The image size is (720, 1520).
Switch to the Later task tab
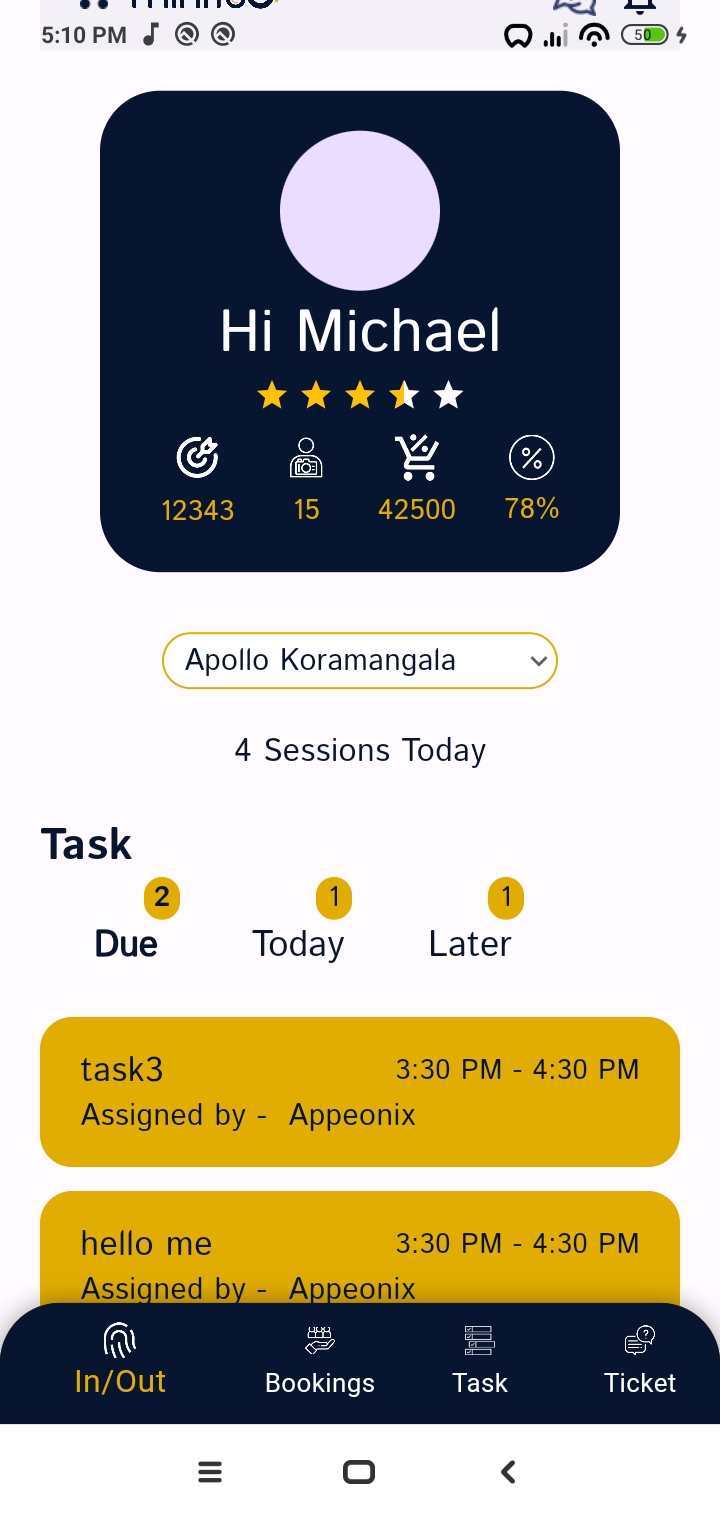coord(470,944)
